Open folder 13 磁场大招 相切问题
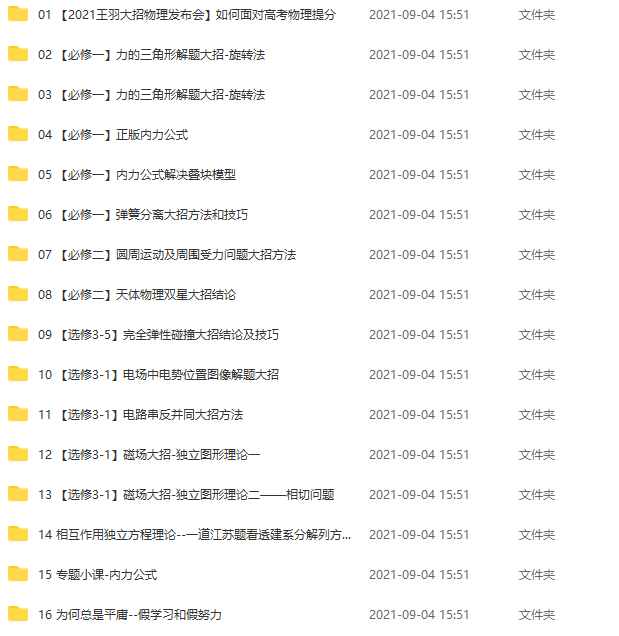Image resolution: width=619 pixels, height=636 pixels. click(185, 495)
